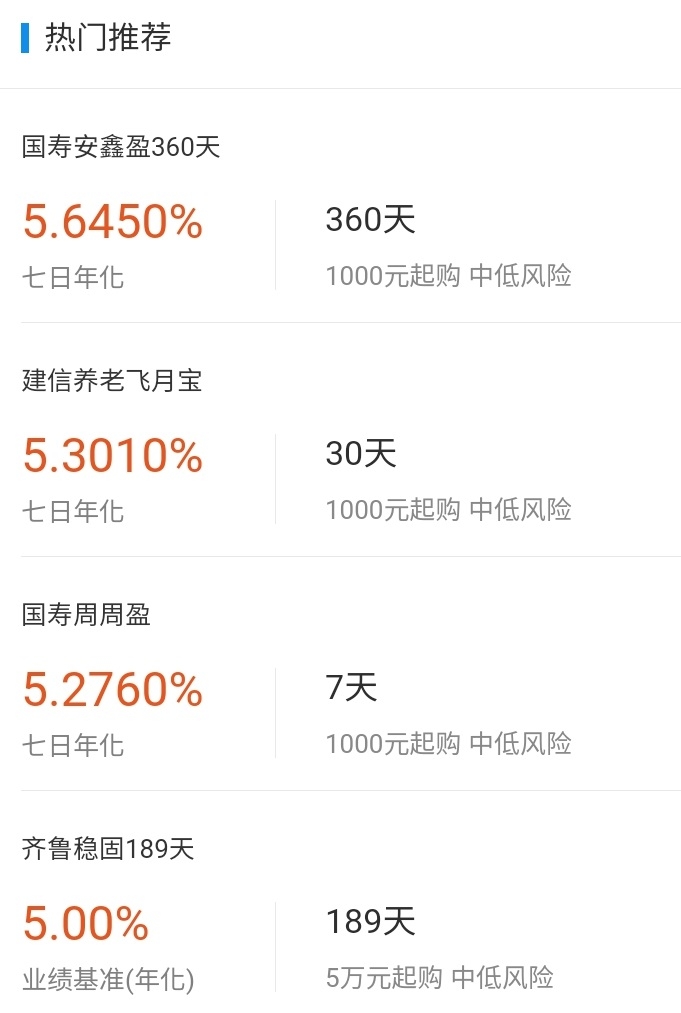View details of 建信养老飞月宝
Viewport: 681px width, 1013px height.
coord(112,381)
